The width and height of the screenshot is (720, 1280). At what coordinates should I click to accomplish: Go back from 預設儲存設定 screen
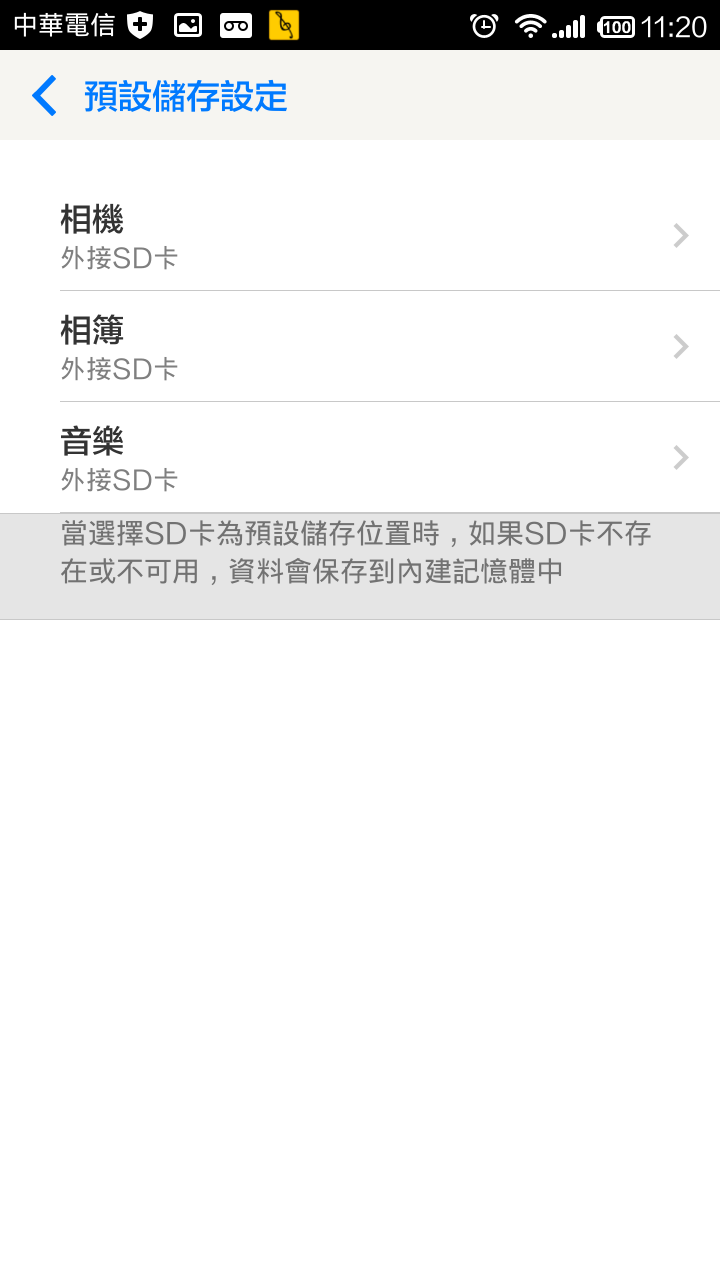(x=45, y=96)
